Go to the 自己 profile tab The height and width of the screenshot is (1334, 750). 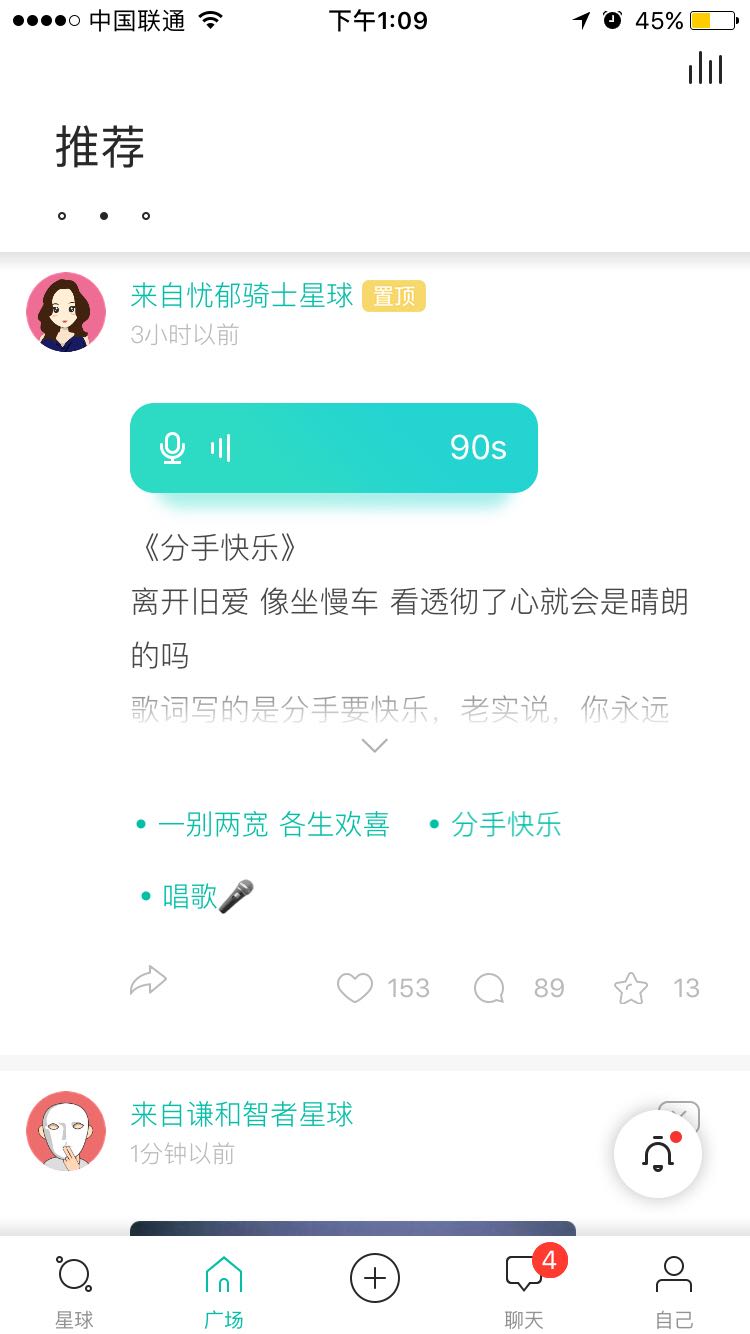click(x=674, y=1292)
